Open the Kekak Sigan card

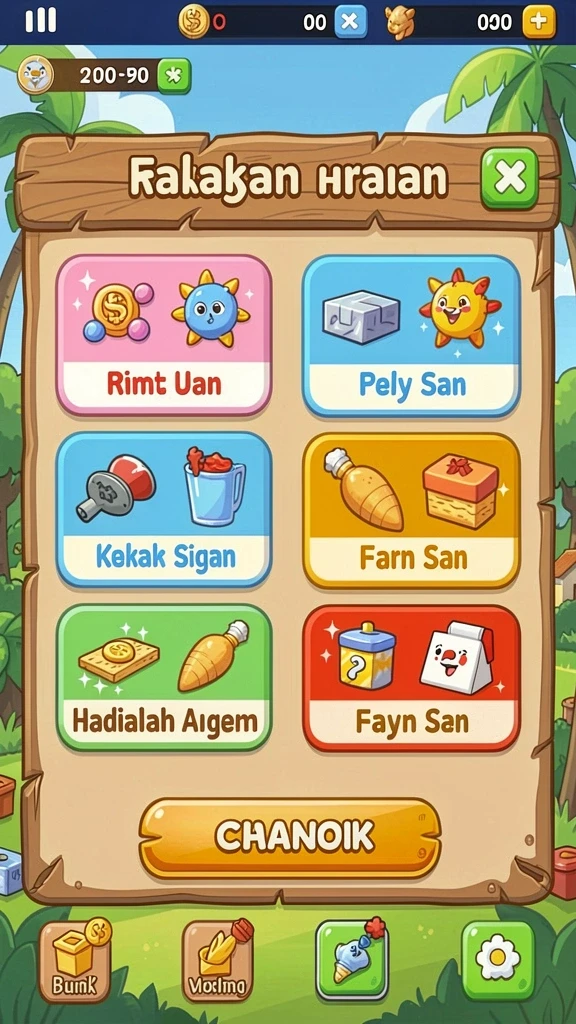[163, 509]
